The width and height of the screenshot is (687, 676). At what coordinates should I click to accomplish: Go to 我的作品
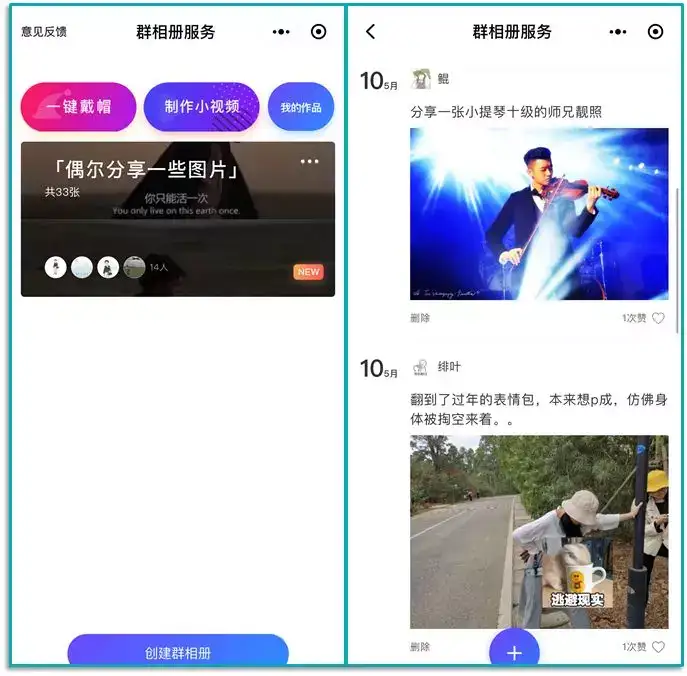click(x=300, y=107)
